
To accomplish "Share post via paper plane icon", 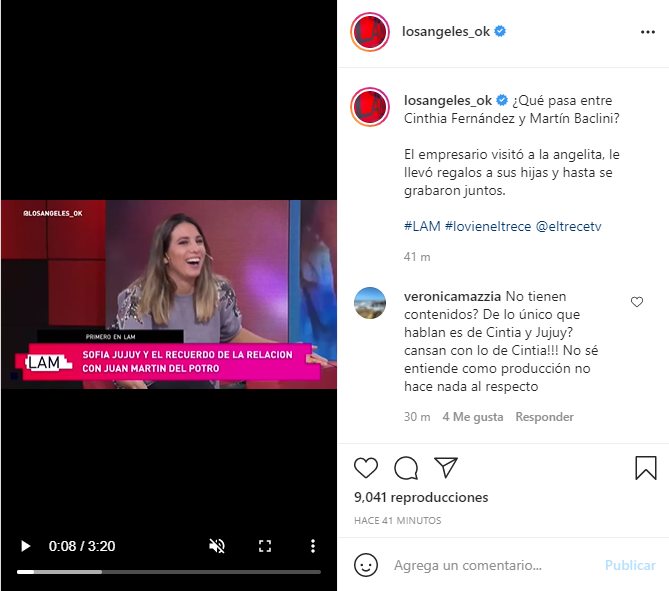I will pyautogui.click(x=445, y=467).
